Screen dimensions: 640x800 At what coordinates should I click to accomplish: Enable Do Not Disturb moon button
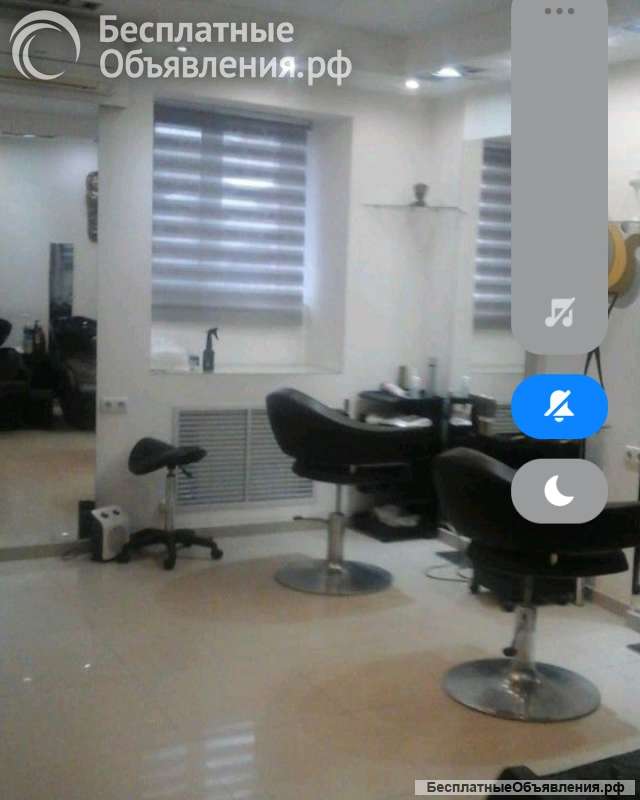559,490
